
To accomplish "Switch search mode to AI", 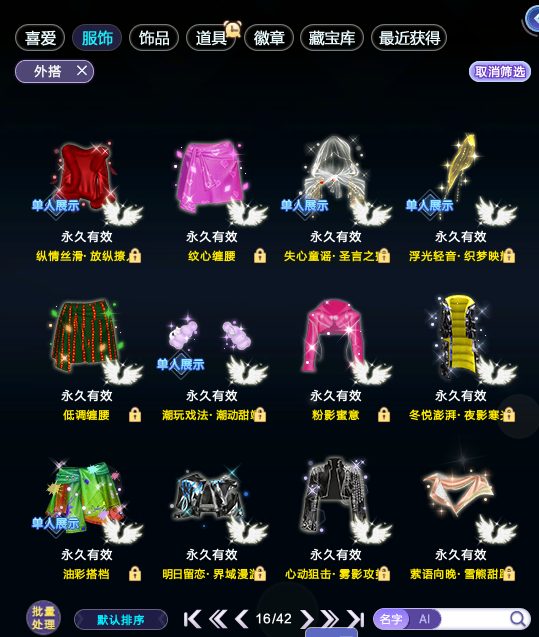I will [424, 619].
